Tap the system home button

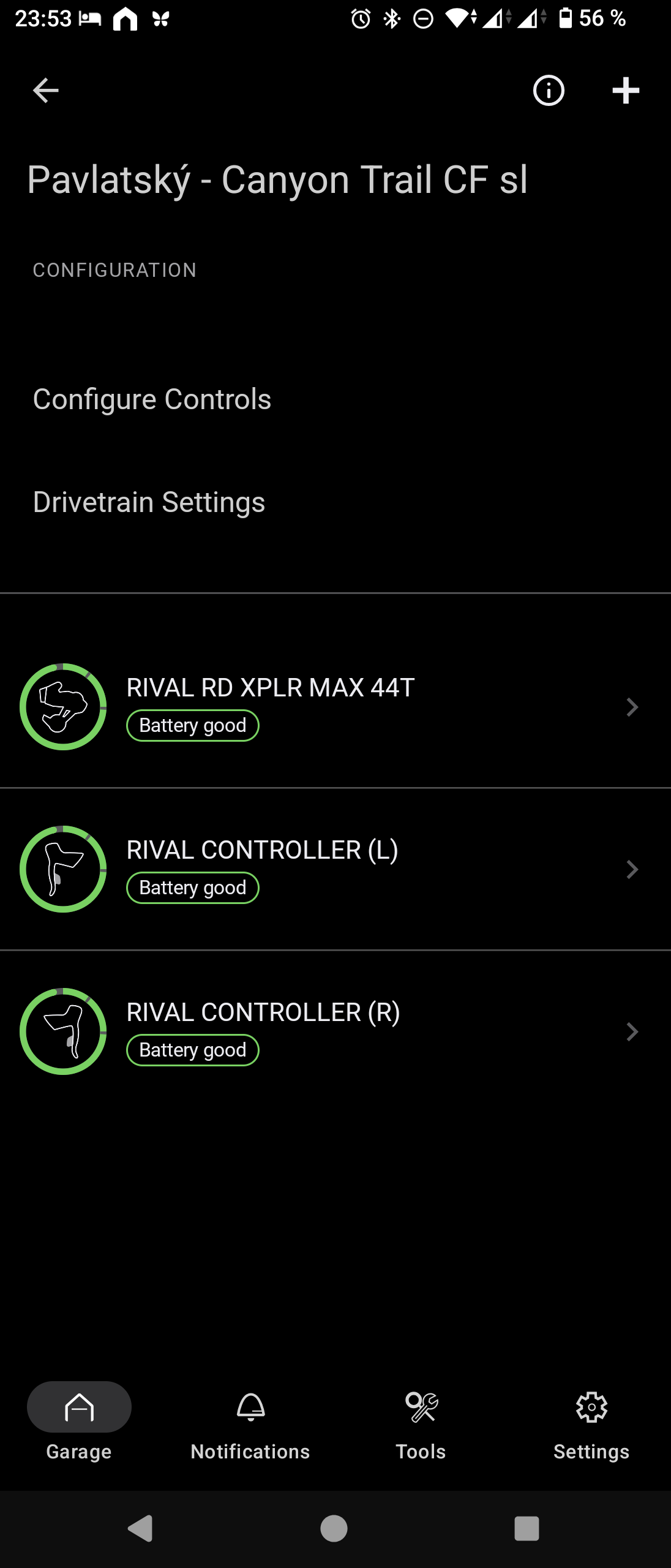click(334, 1528)
